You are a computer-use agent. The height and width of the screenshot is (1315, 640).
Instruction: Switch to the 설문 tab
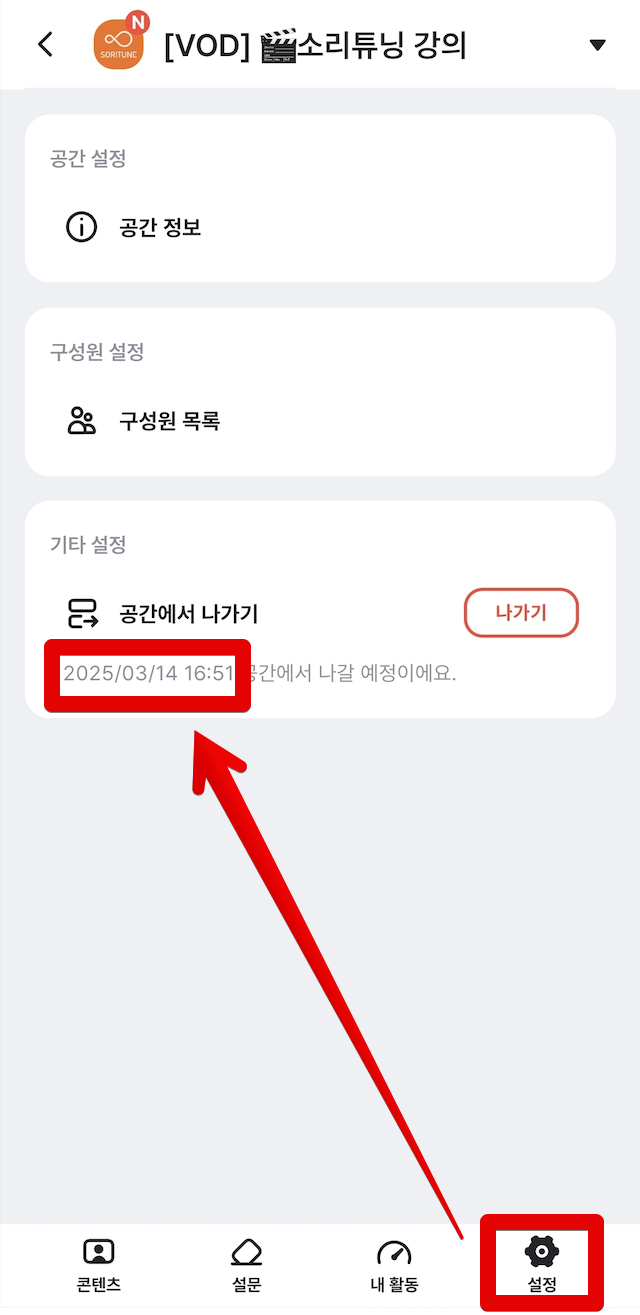coord(246,1264)
